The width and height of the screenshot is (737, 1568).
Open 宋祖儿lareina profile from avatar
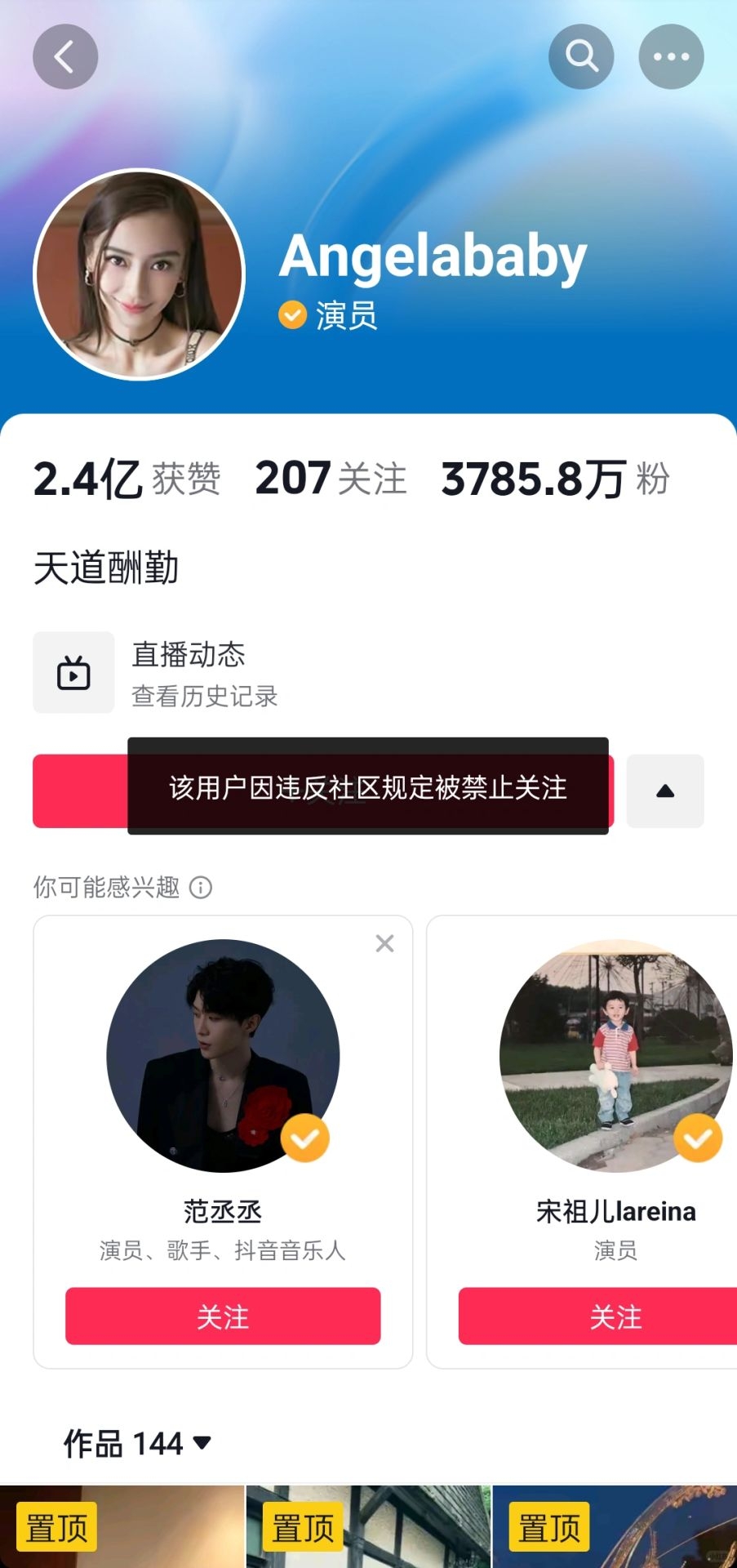[616, 1055]
